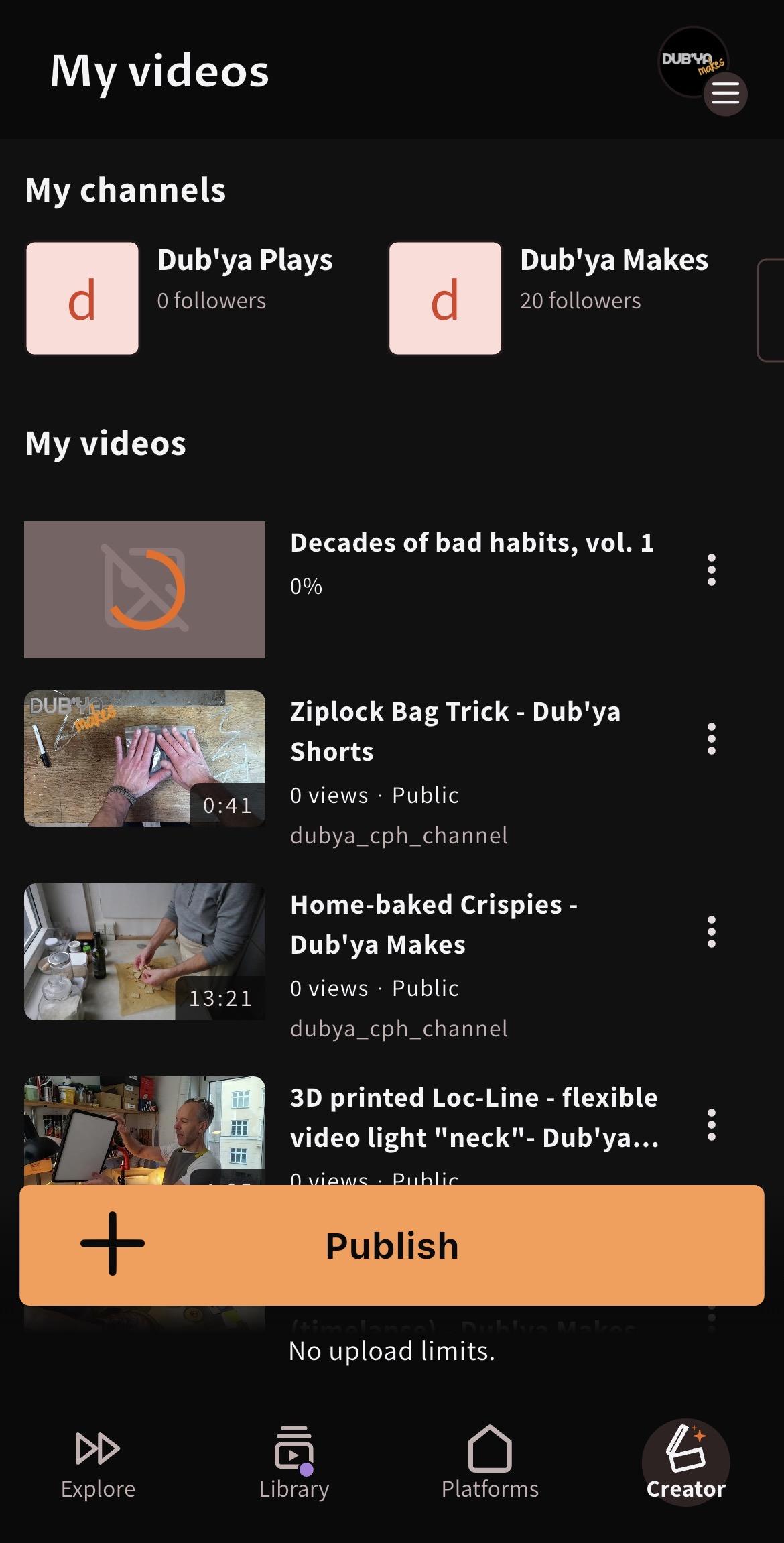
Task: Switch to the Explore tab
Action: click(98, 1463)
